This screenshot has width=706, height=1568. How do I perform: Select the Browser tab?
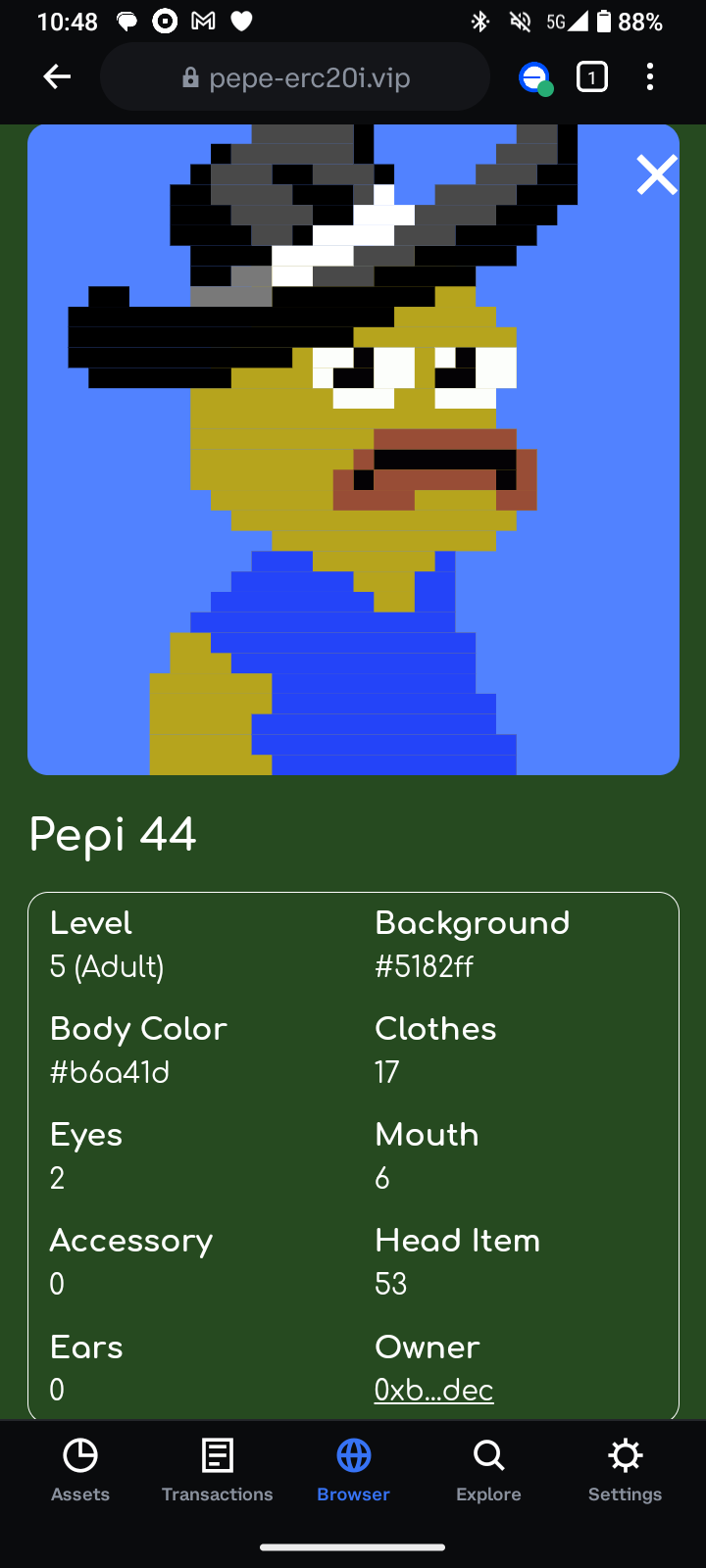pos(353,1470)
